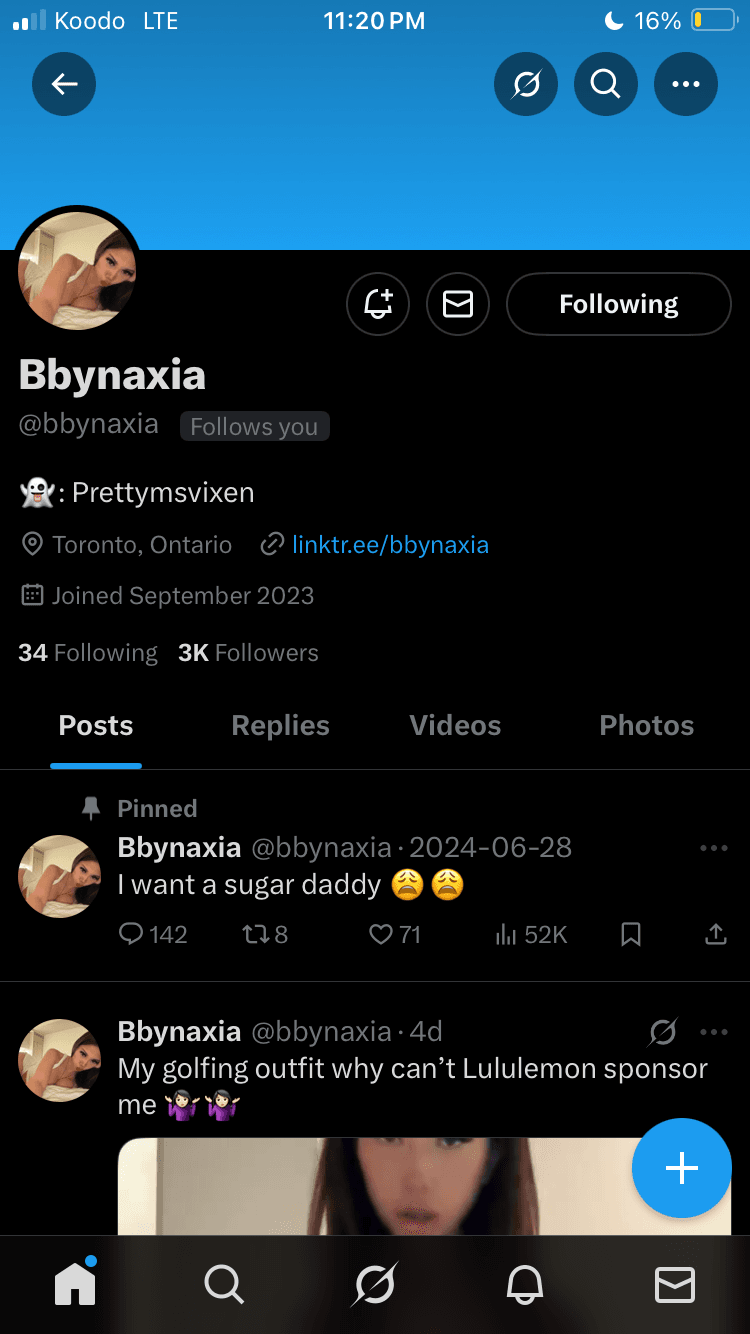Like the pinned tweet
This screenshot has height=1334, width=750.
[380, 933]
